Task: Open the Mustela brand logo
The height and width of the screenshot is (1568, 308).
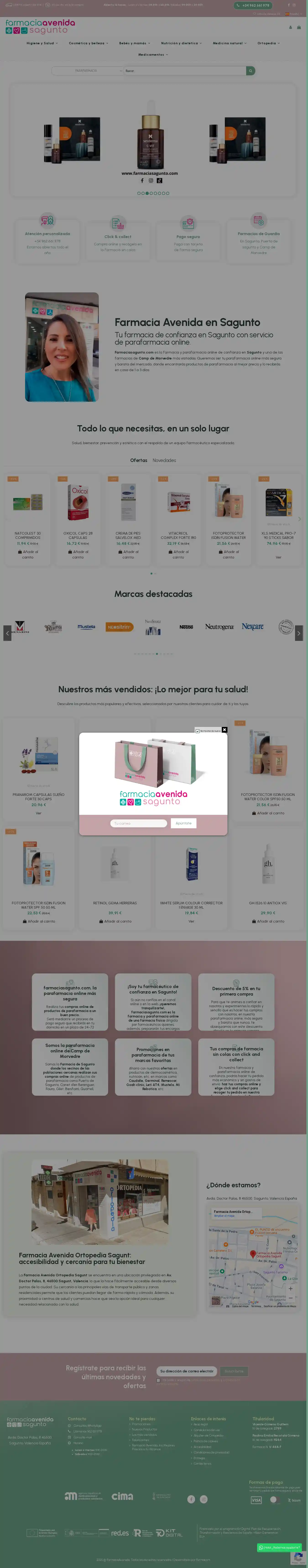Action: coord(86,626)
